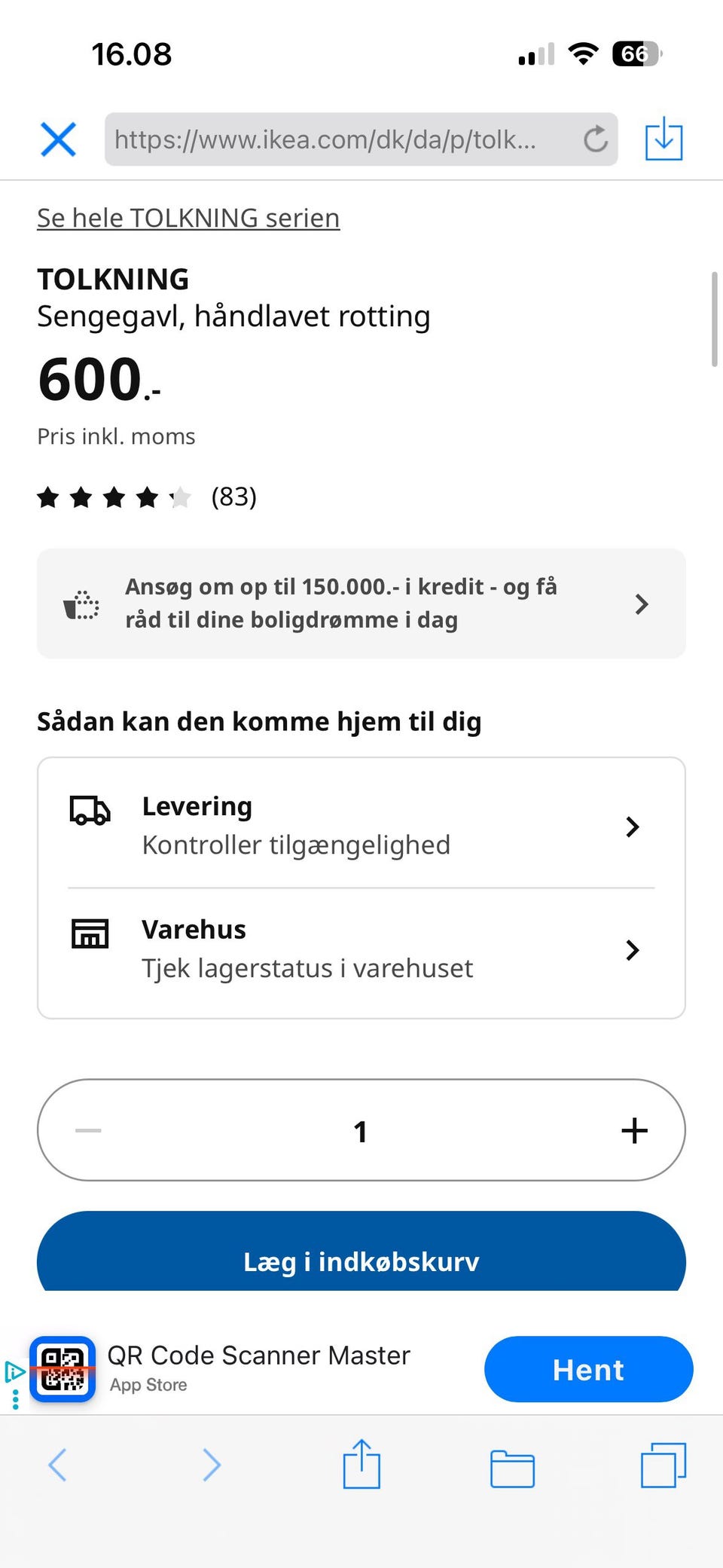Go back to previous page
This screenshot has height=1568, width=723.
tap(58, 1465)
